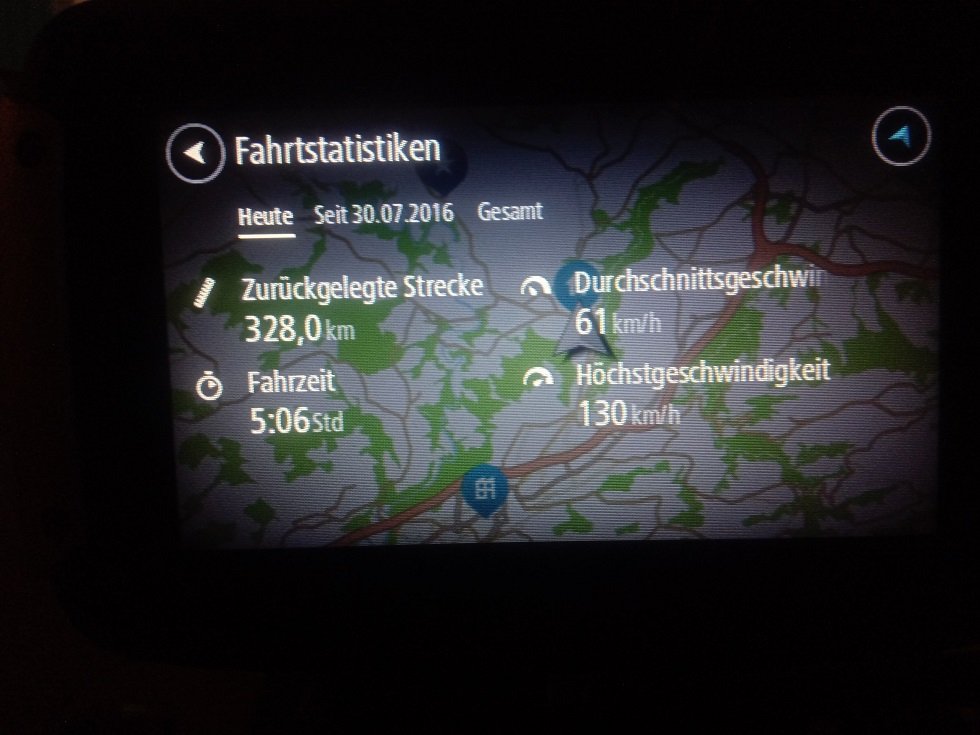Go back from Fahrtstatistiken
This screenshot has width=980, height=735.
coord(195,153)
